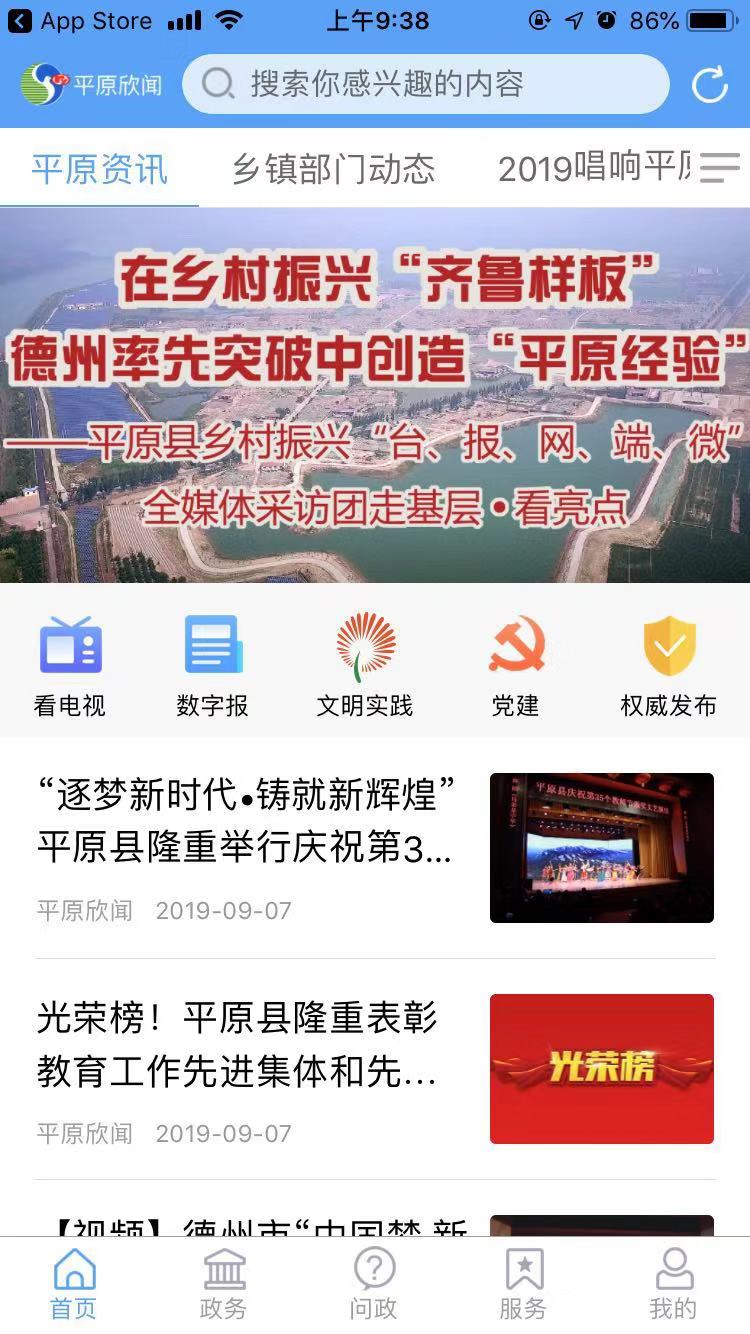The image size is (750, 1334).
Task: Tap the 首页 home tab
Action: 74,1284
